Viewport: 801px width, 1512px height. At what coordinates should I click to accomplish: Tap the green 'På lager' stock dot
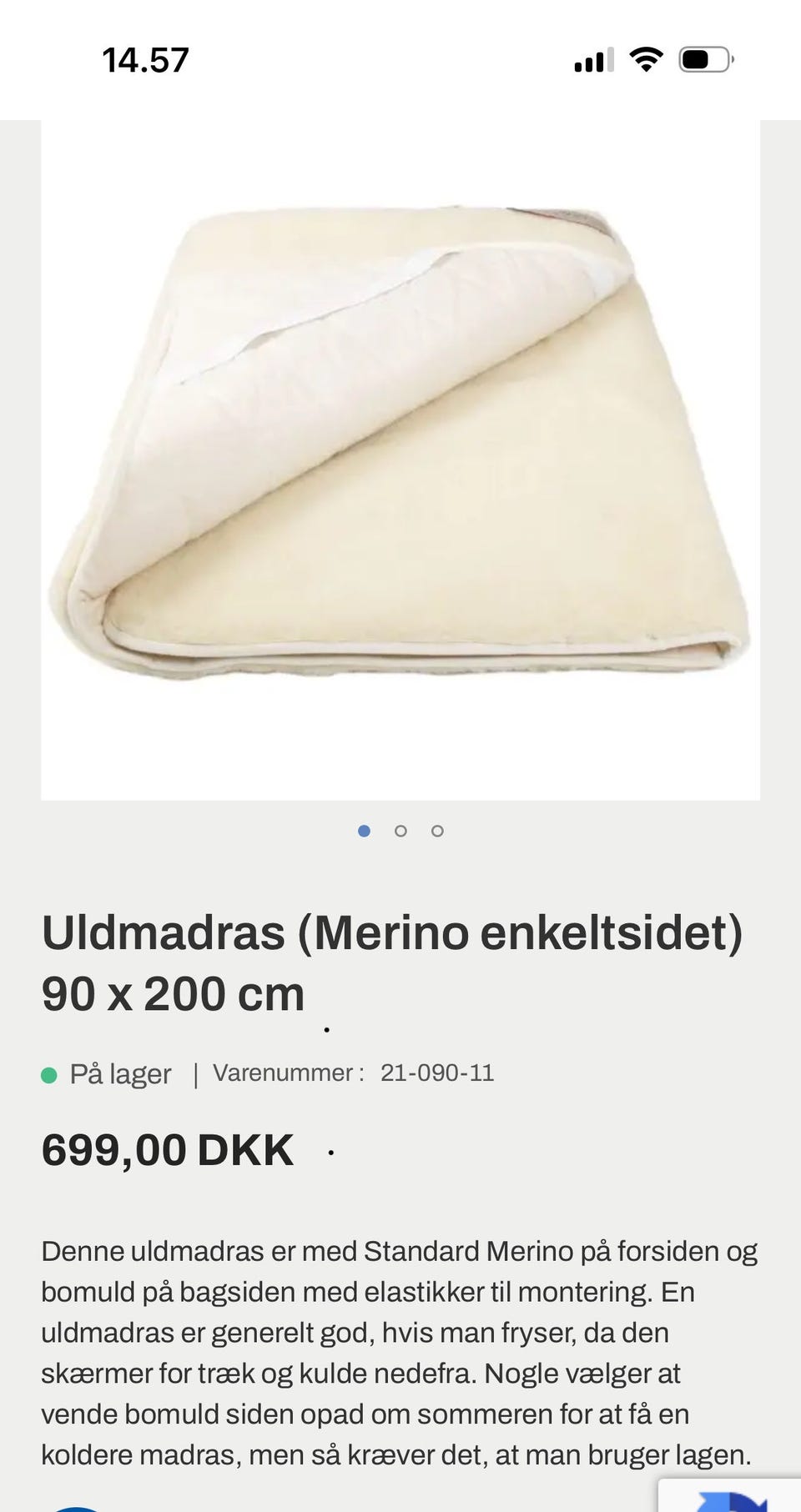[51, 1074]
